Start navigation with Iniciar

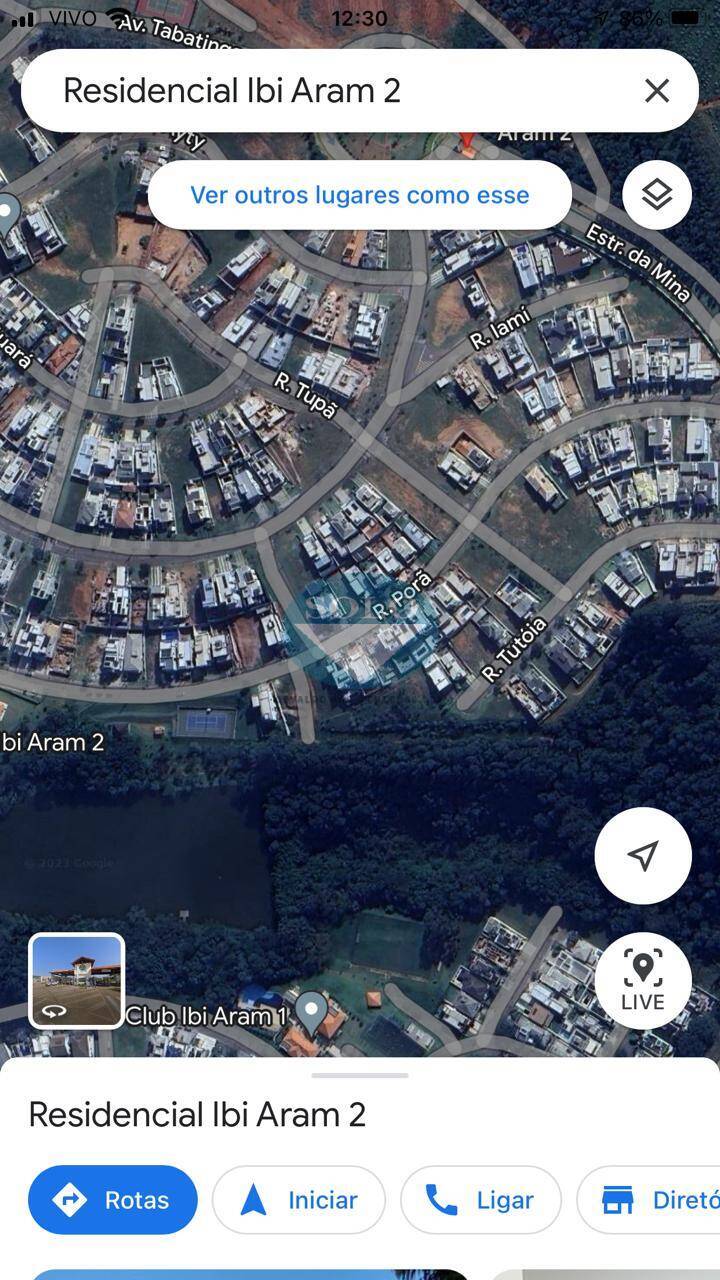point(299,1200)
